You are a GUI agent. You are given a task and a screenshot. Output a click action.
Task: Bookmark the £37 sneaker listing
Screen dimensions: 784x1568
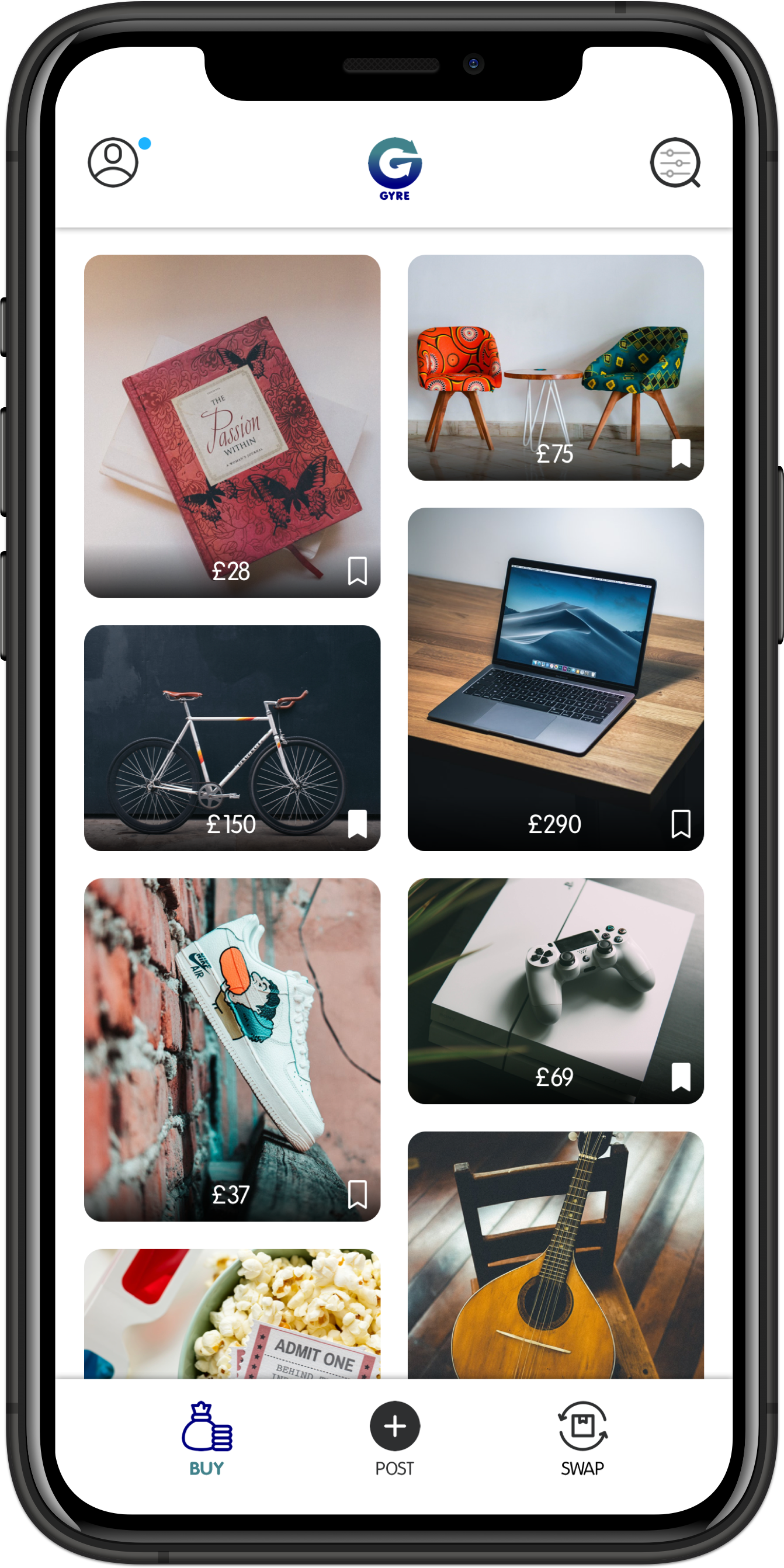click(358, 1194)
